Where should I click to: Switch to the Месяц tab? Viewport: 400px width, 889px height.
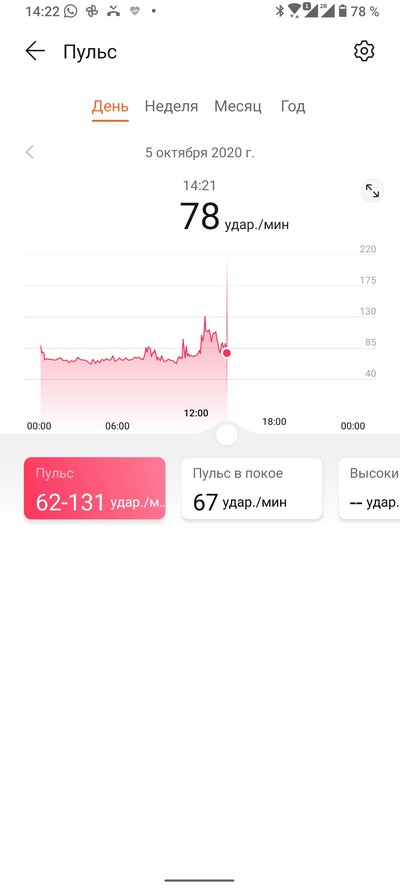point(238,107)
